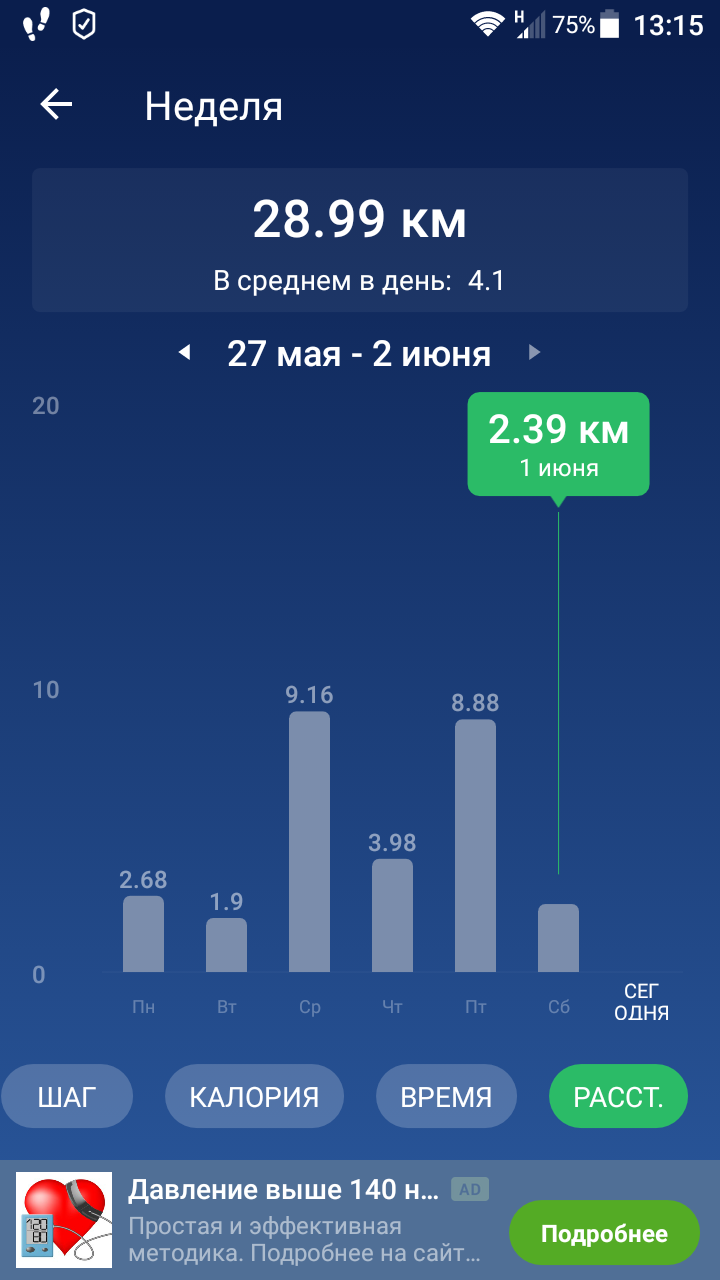Show the next week
This screenshot has width=720, height=1280.
click(535, 352)
